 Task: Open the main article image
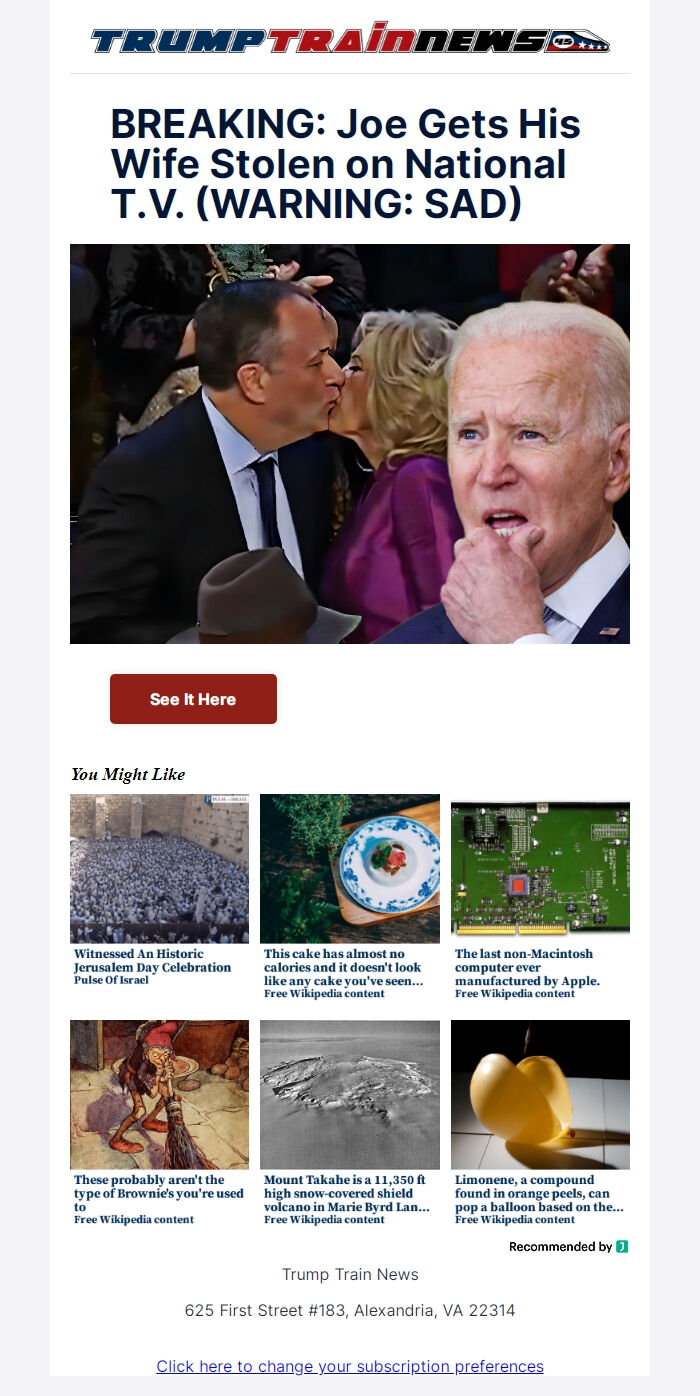[349, 443]
